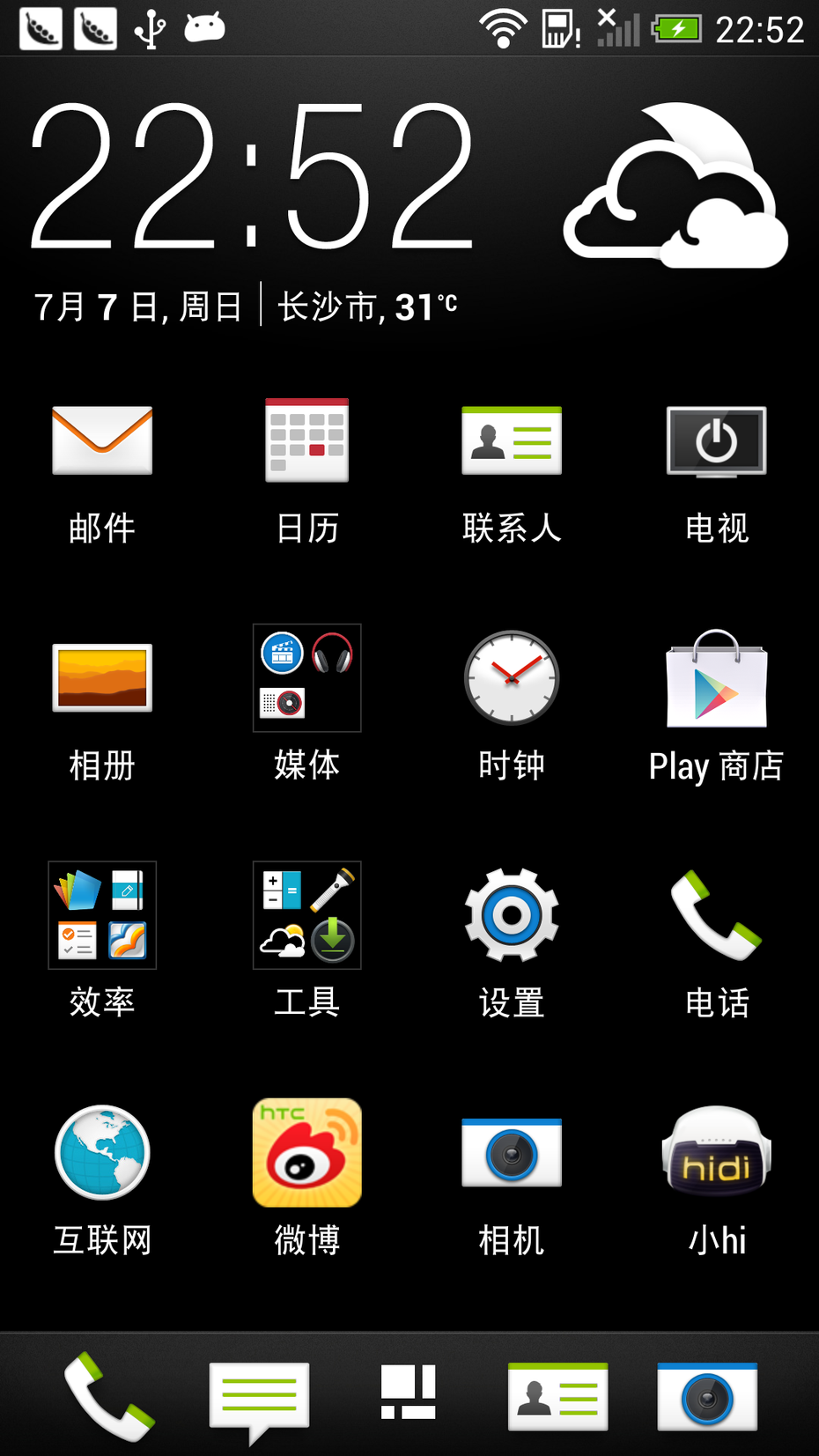819x1456 pixels.
Task: Open the messages app in the dock
Action: tap(259, 1399)
